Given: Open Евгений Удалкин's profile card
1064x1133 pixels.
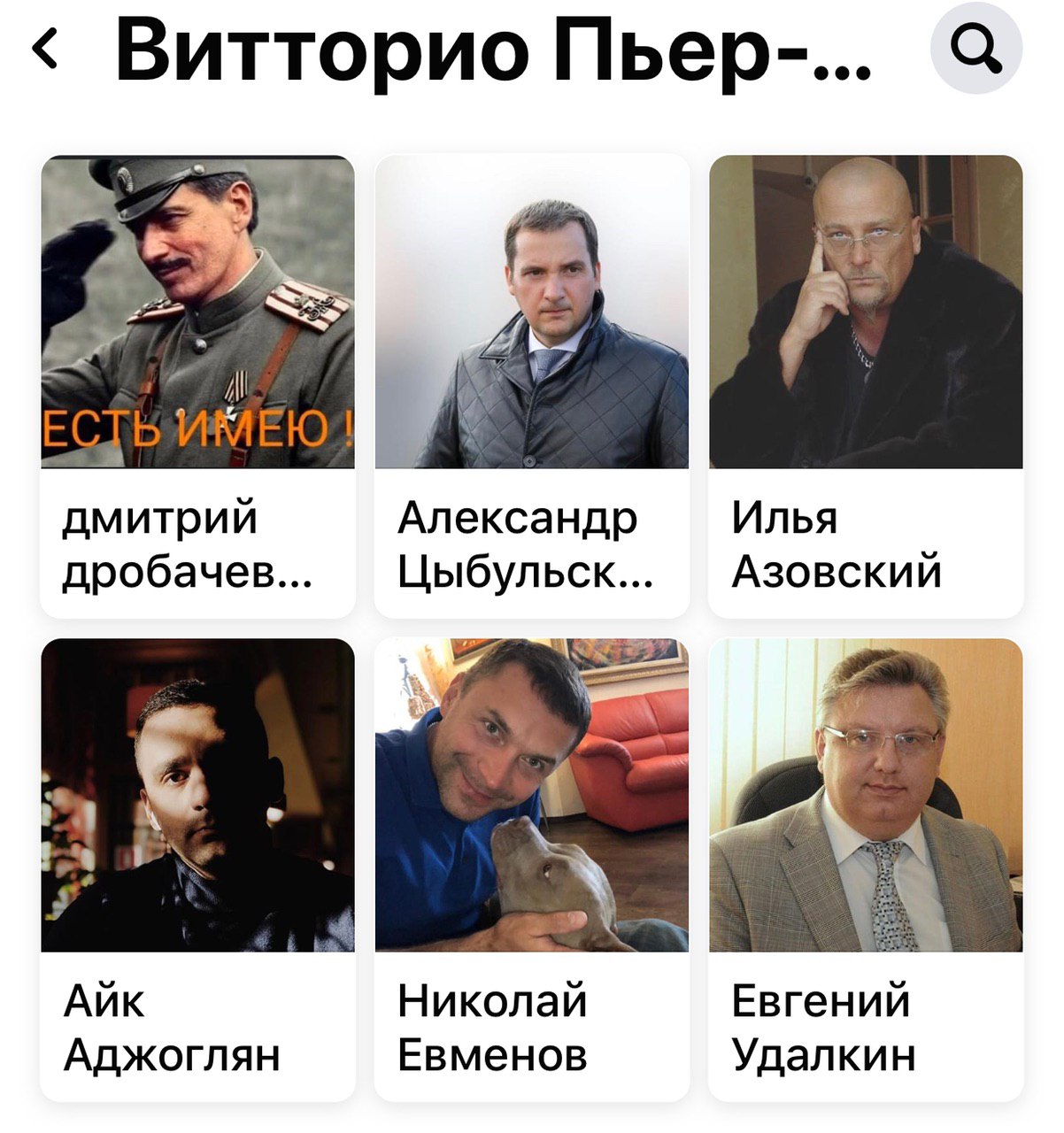Looking at the screenshot, I should coord(865,869).
